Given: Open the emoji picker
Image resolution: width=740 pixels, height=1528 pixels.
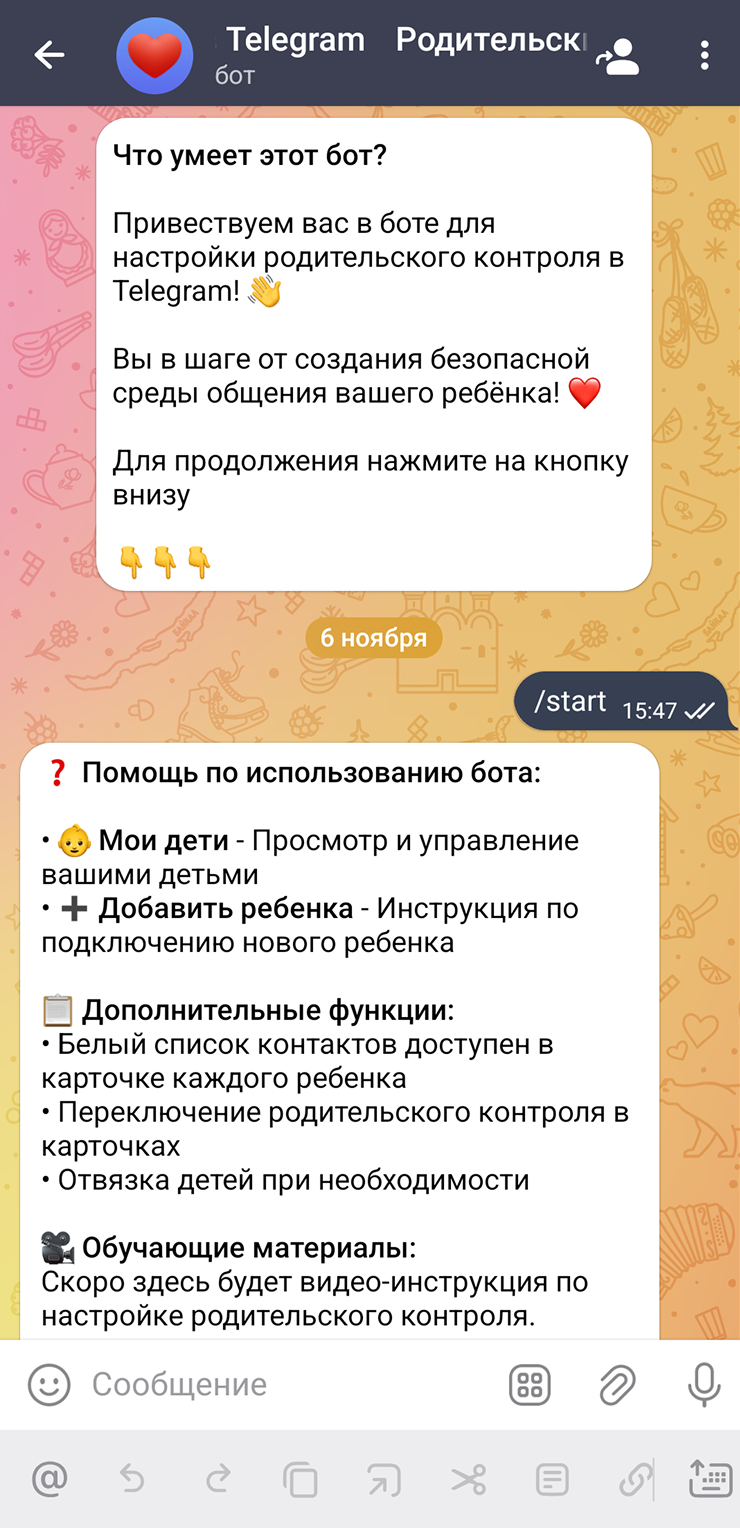Looking at the screenshot, I should point(49,1385).
